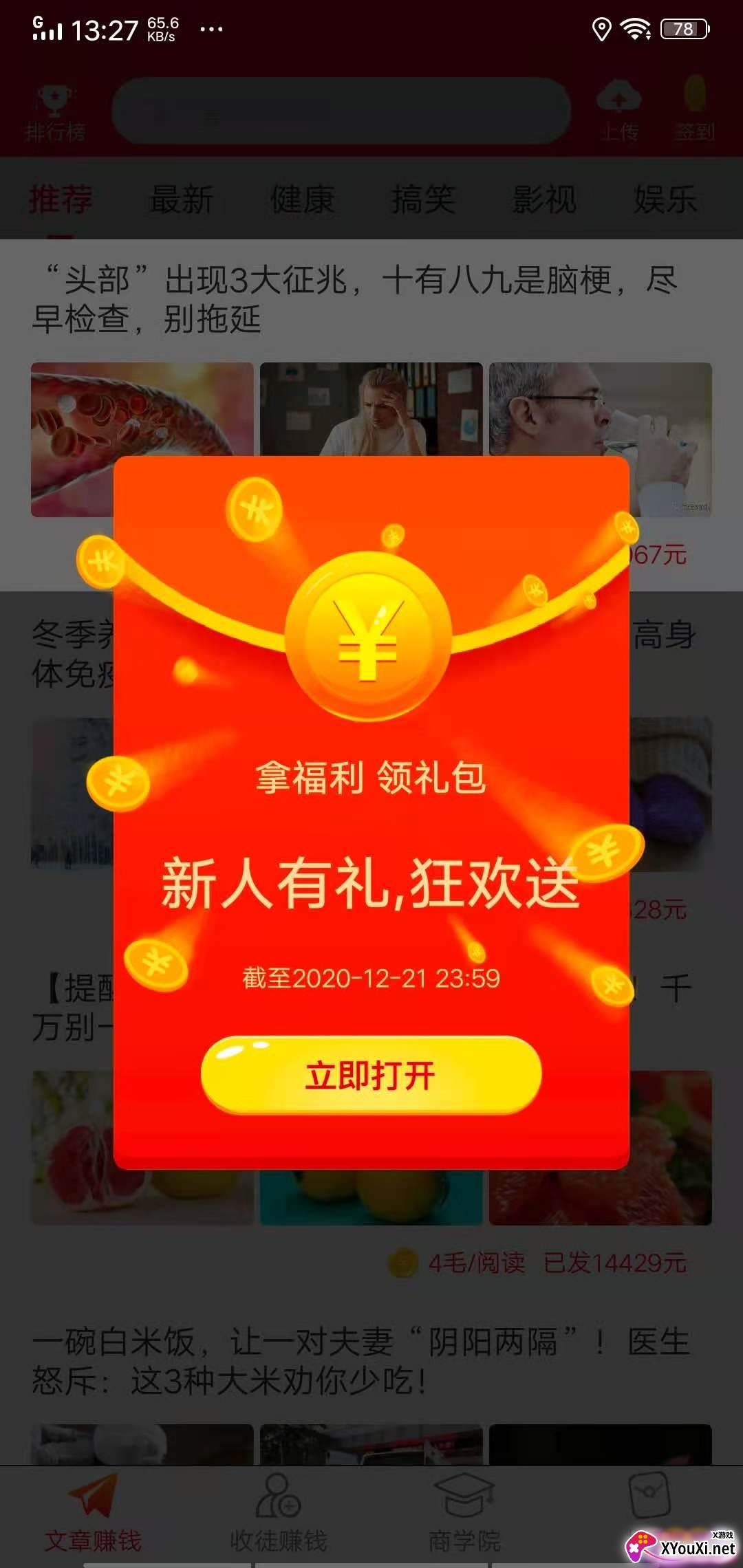This screenshot has width=743, height=1568.
Task: Switch to the 搞笑 tab
Action: (423, 199)
